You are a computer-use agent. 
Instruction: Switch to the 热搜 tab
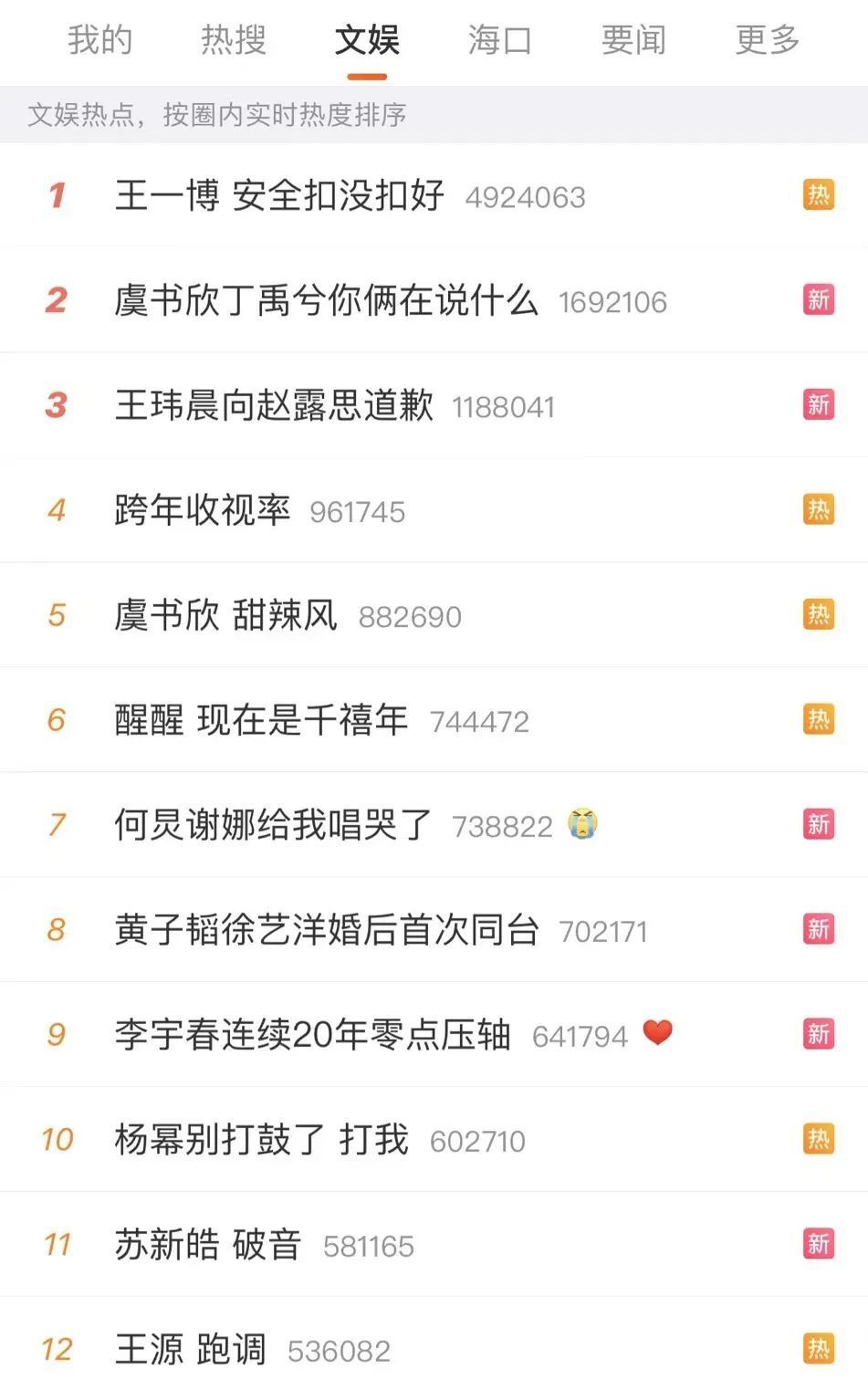click(x=231, y=40)
